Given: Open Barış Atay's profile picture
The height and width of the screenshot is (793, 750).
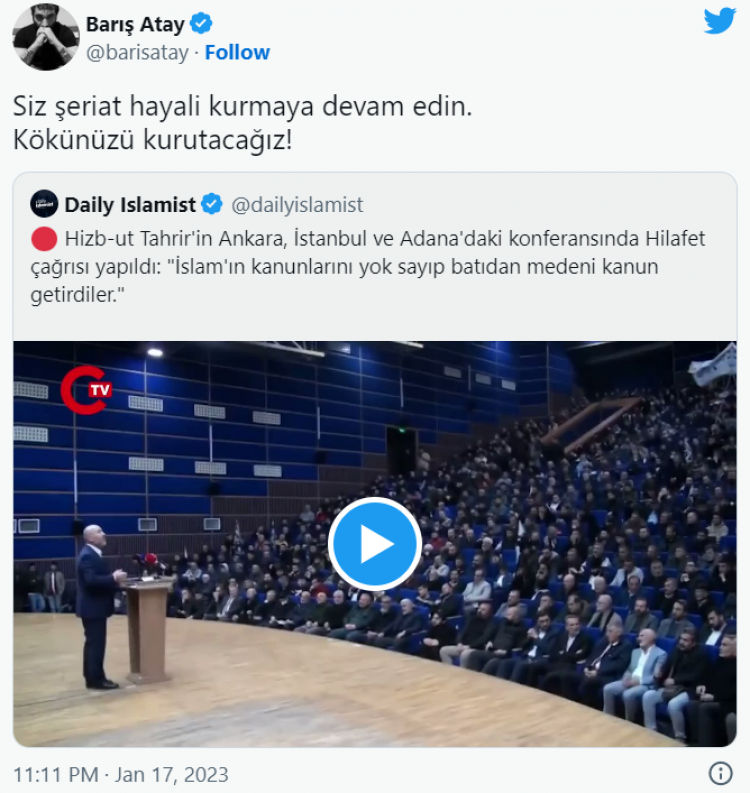Looking at the screenshot, I should 45,37.
